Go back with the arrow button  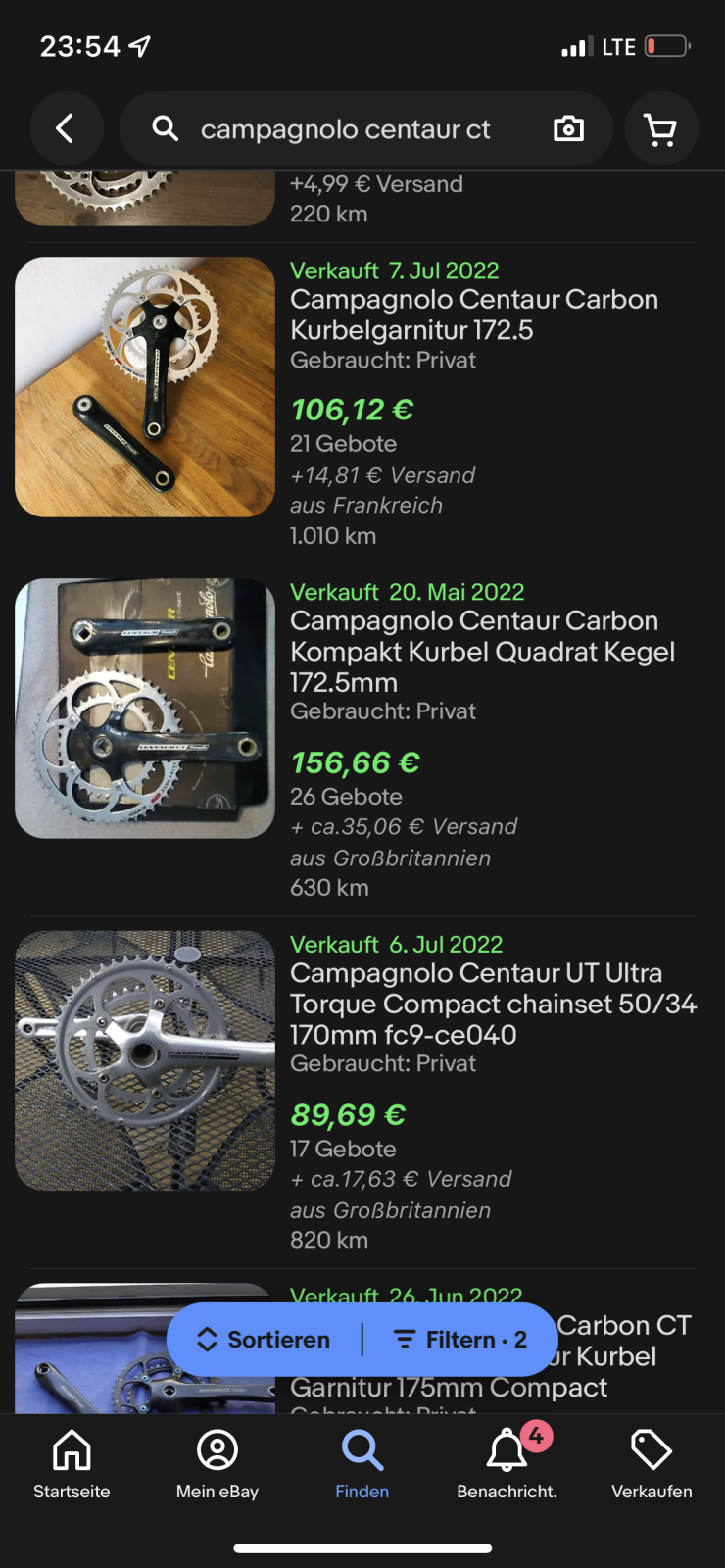66,128
